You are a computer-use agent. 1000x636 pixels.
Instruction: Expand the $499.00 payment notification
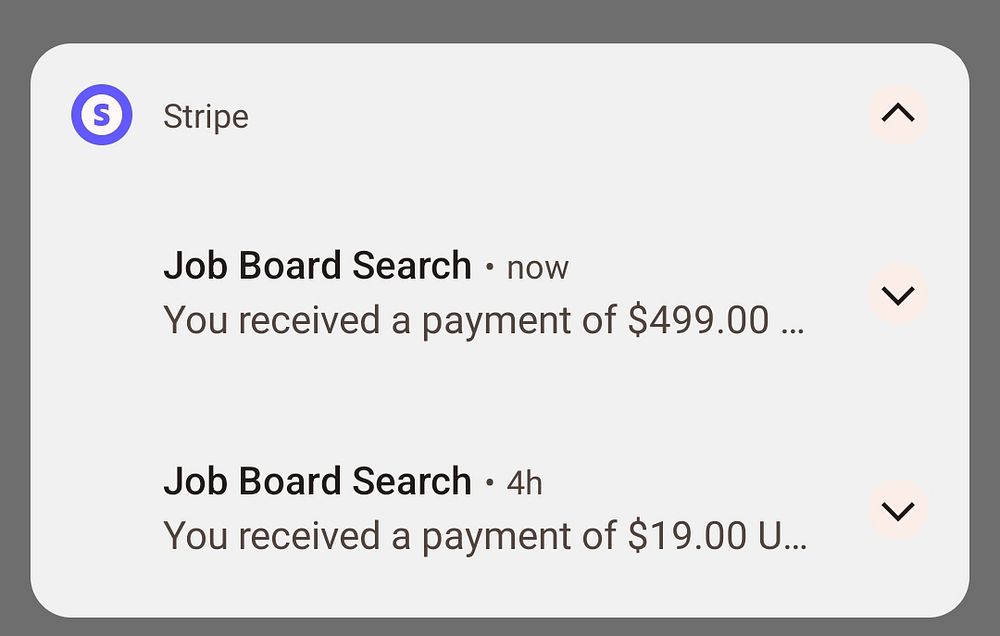[x=898, y=295]
